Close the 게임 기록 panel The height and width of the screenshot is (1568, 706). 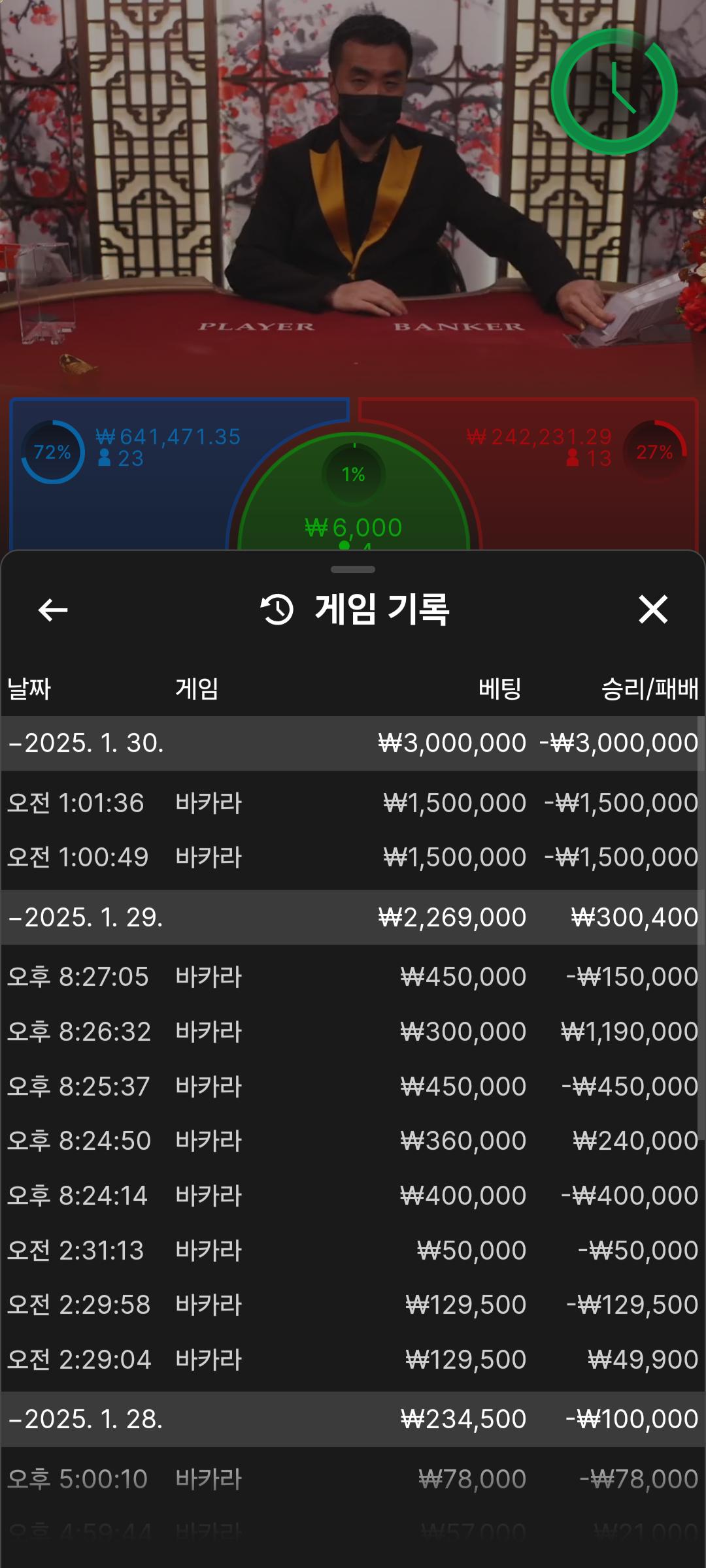[x=652, y=610]
